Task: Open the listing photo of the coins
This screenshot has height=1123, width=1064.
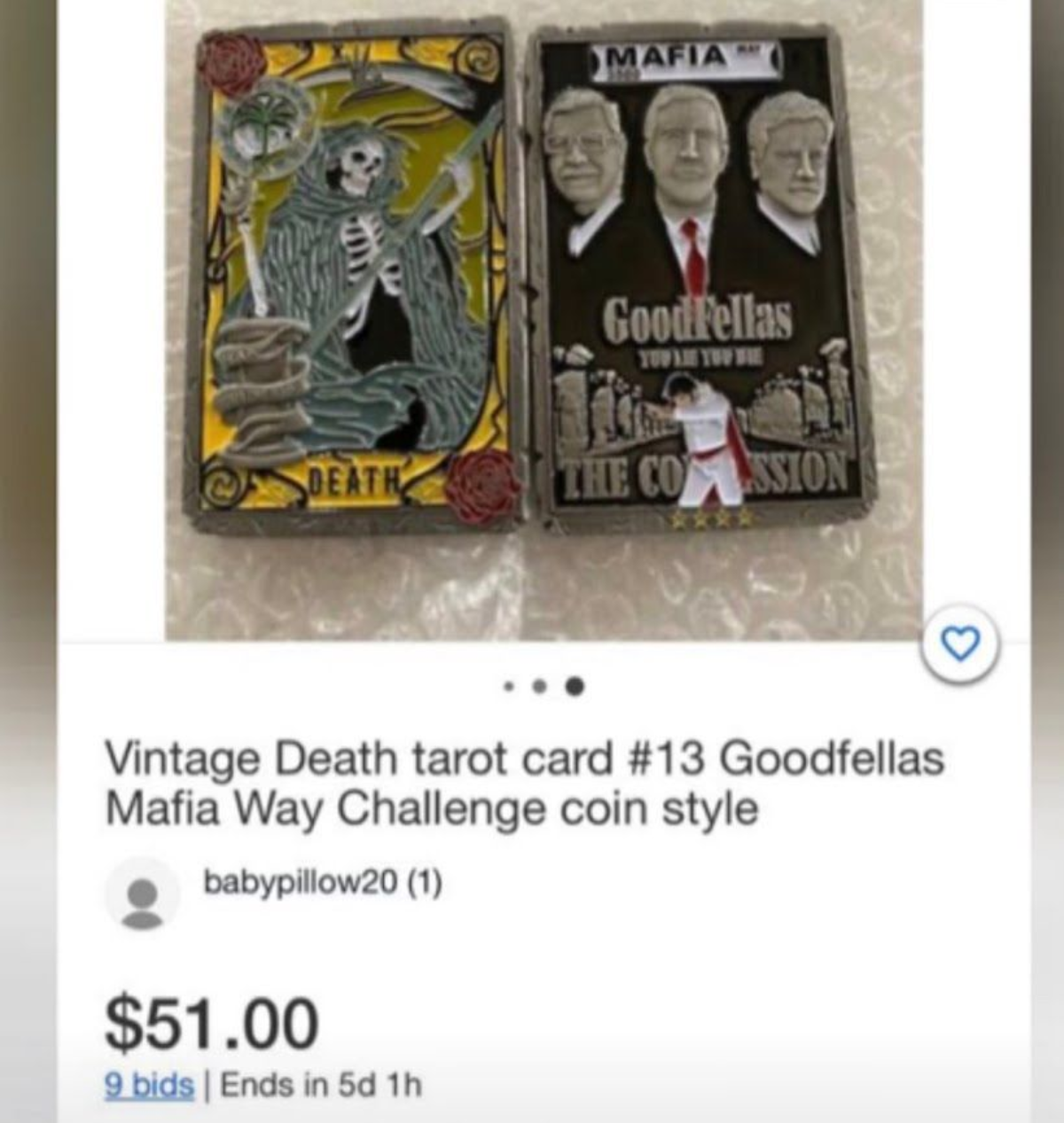Action: [x=532, y=292]
